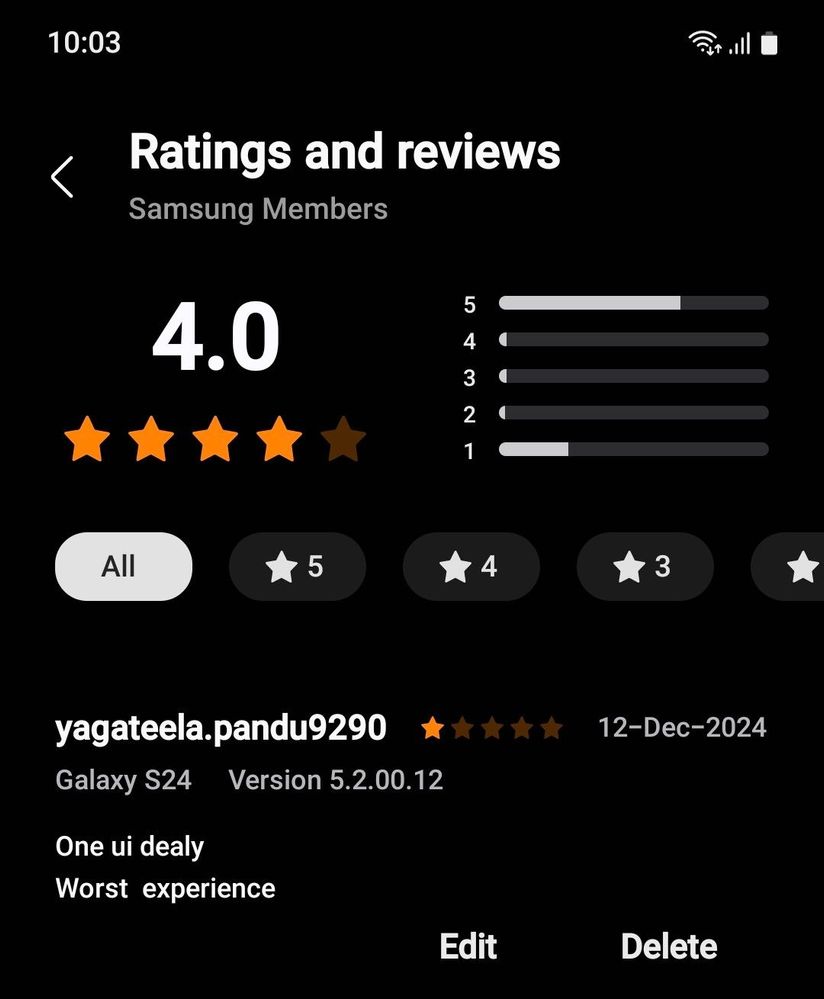Edit my review
The image size is (824, 999).
click(468, 946)
